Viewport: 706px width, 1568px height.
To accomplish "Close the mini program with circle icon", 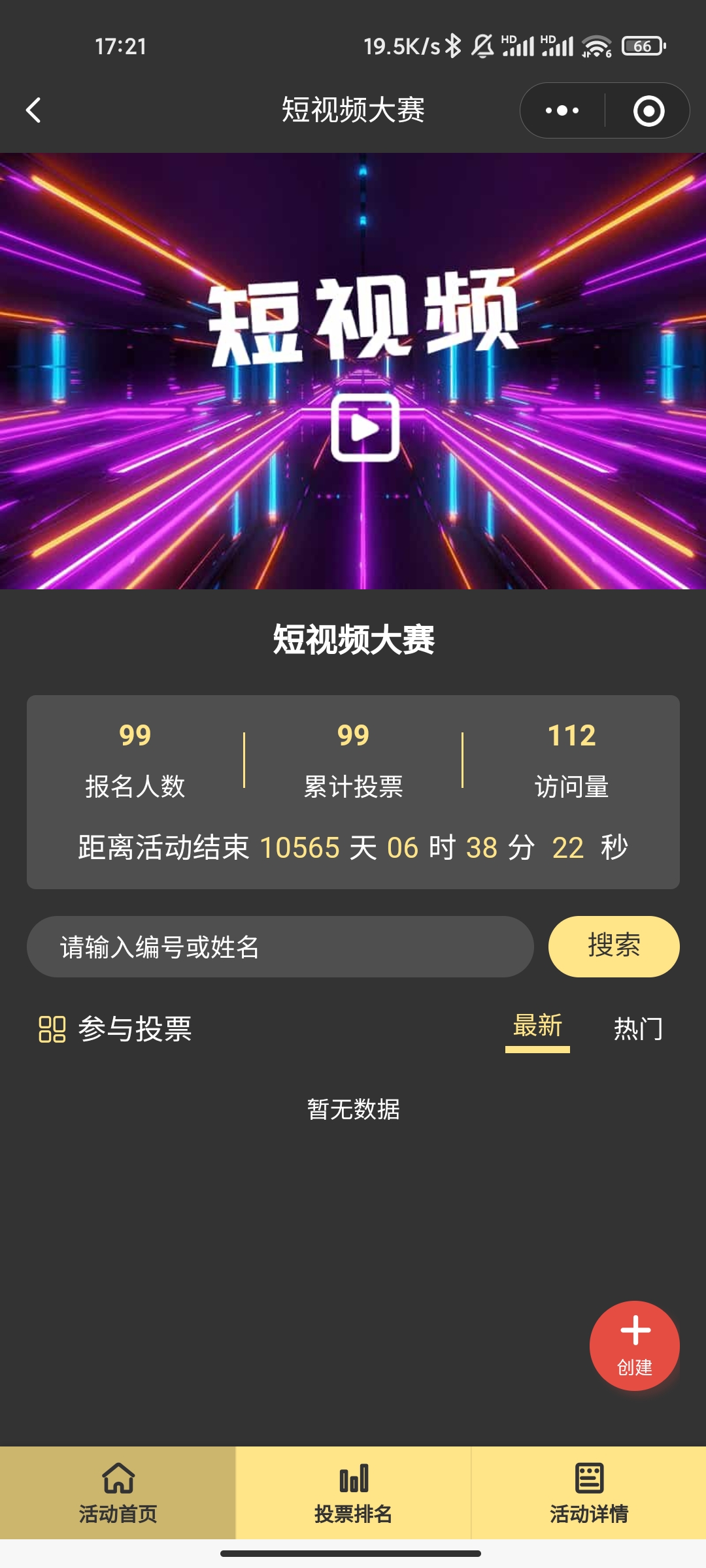I will (x=648, y=110).
